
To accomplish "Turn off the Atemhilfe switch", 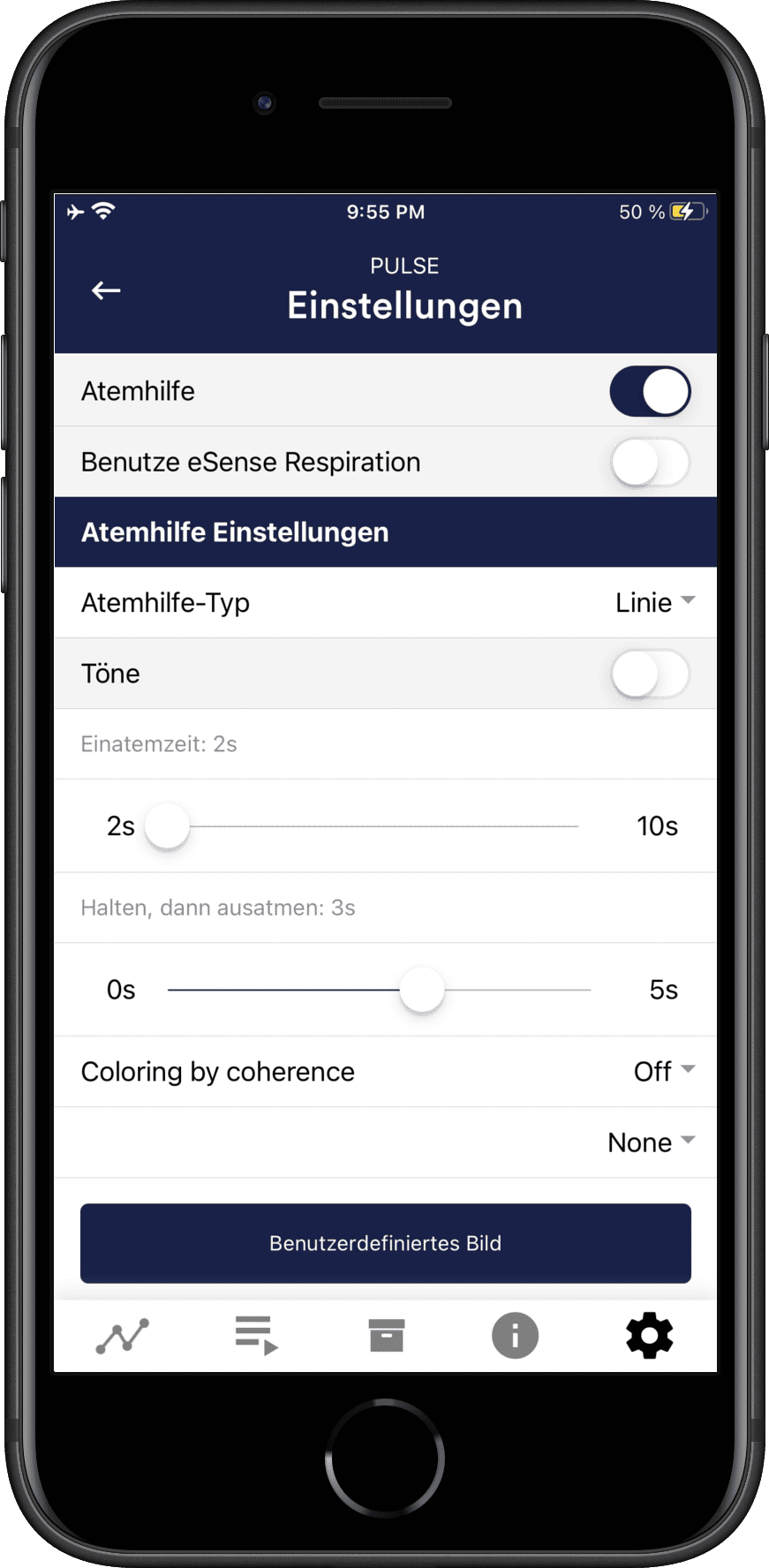I will pos(650,391).
